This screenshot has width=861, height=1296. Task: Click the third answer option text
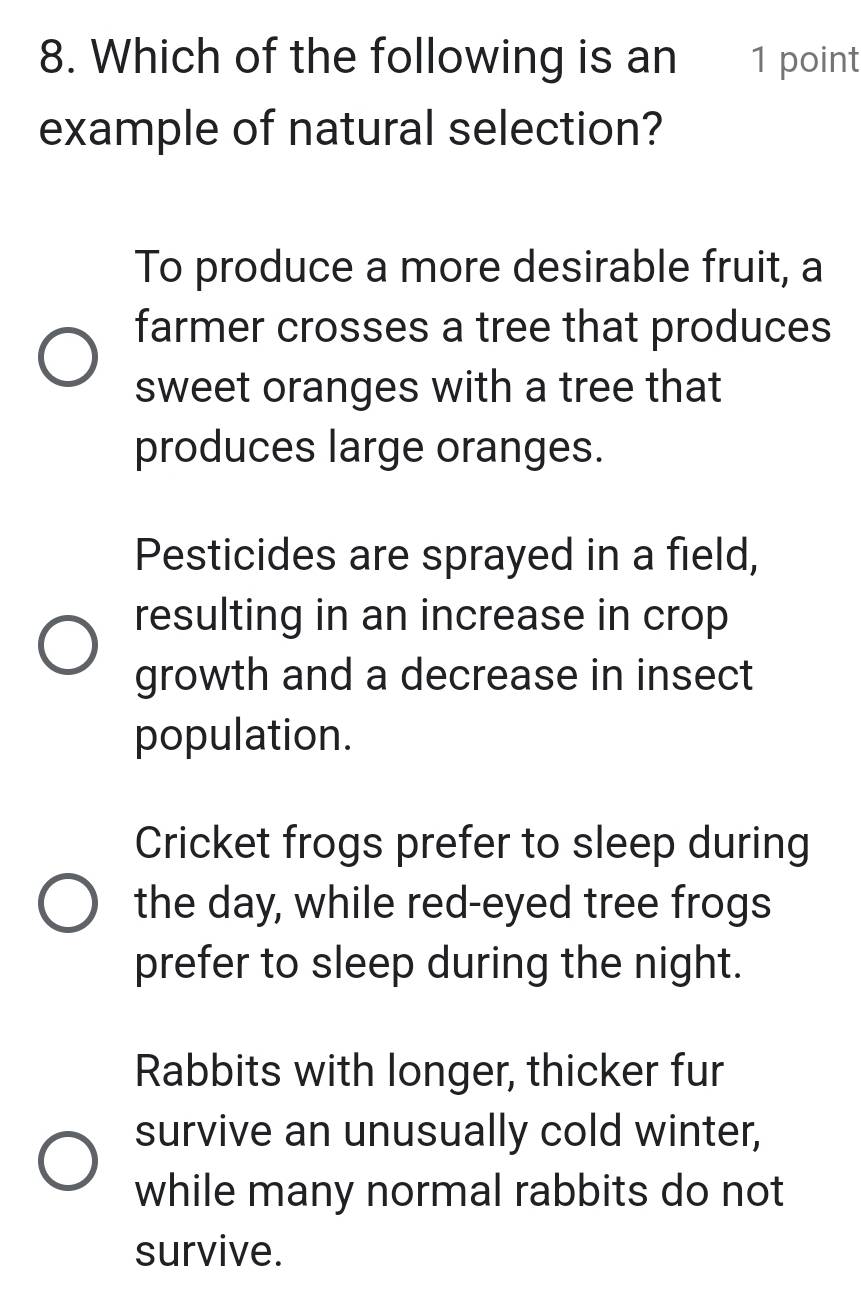[x=470, y=902]
